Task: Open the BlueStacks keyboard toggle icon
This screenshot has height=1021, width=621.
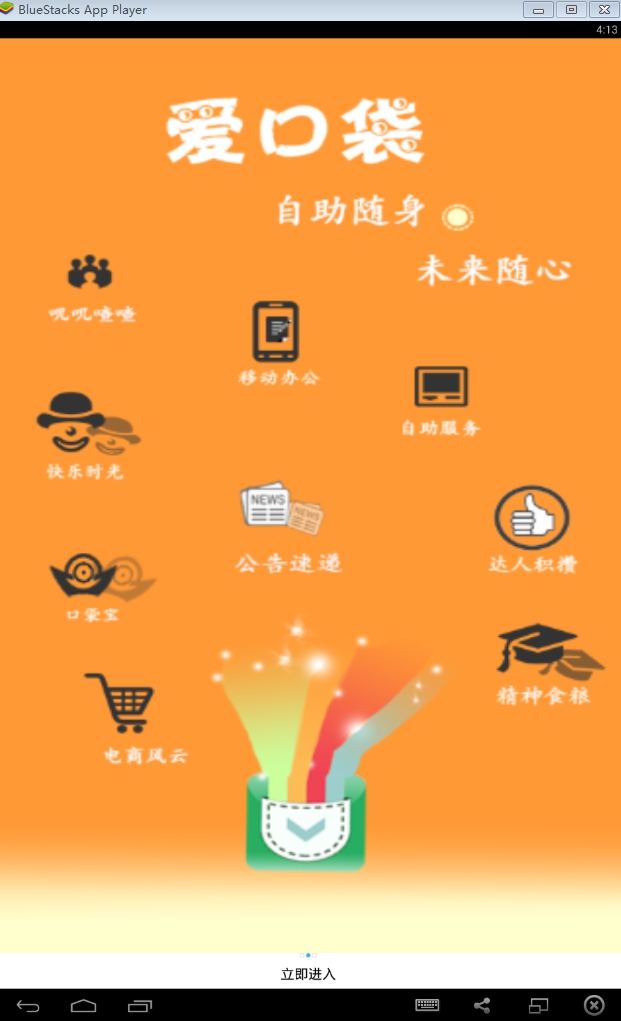Action: (x=427, y=1005)
